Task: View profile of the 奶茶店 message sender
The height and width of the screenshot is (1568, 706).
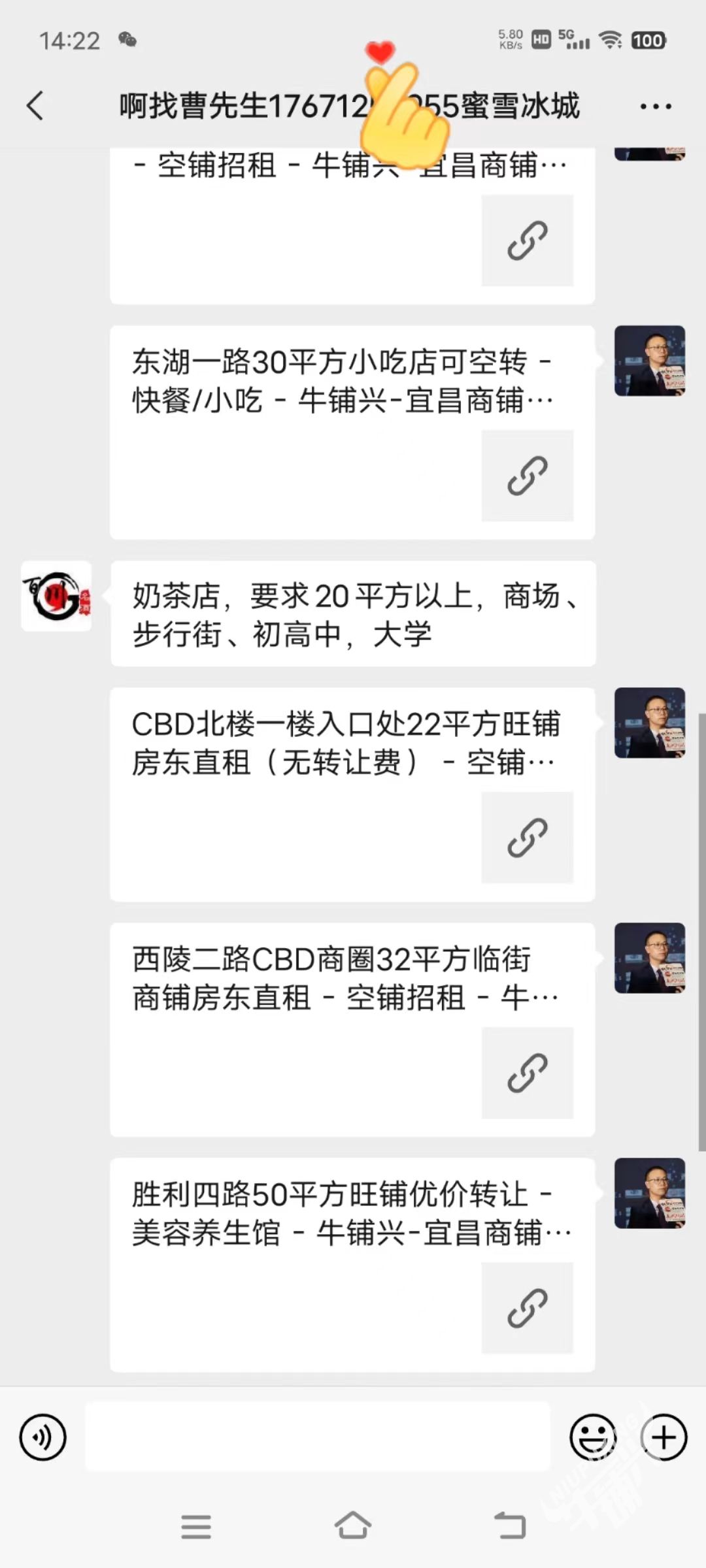Action: coord(56,596)
